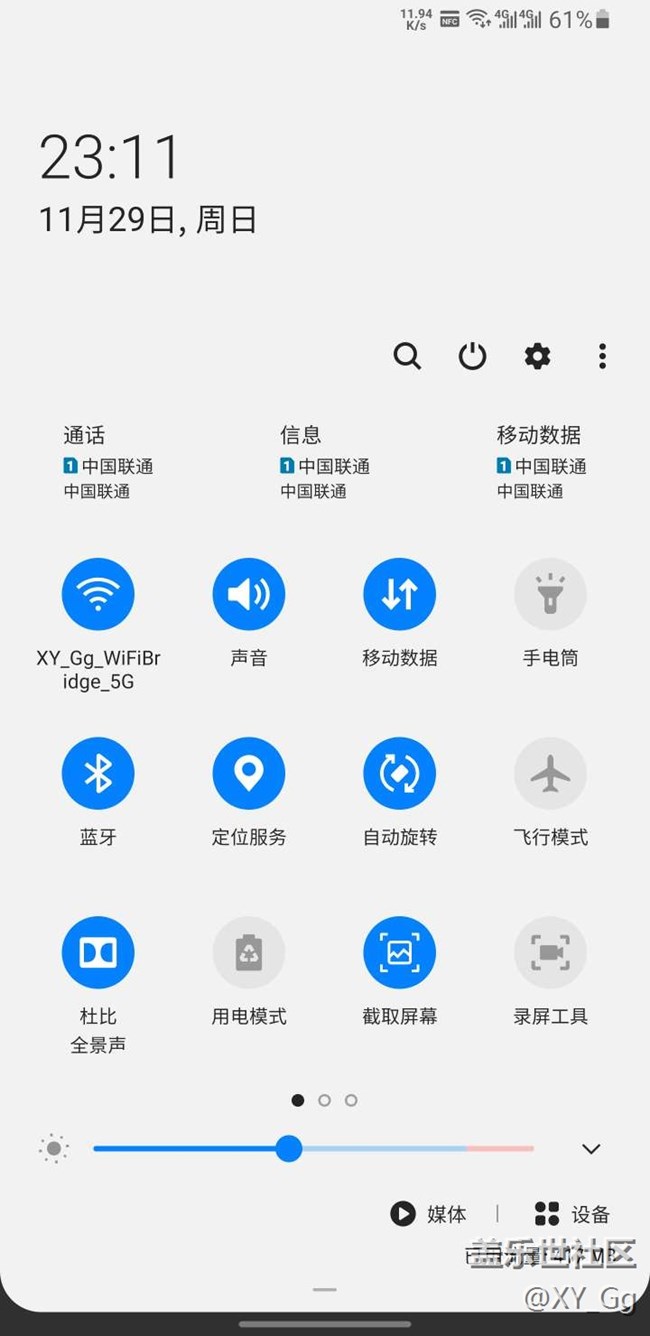Toggle the 声音 sound tile
Screen dimensions: 650x1336
(249, 594)
